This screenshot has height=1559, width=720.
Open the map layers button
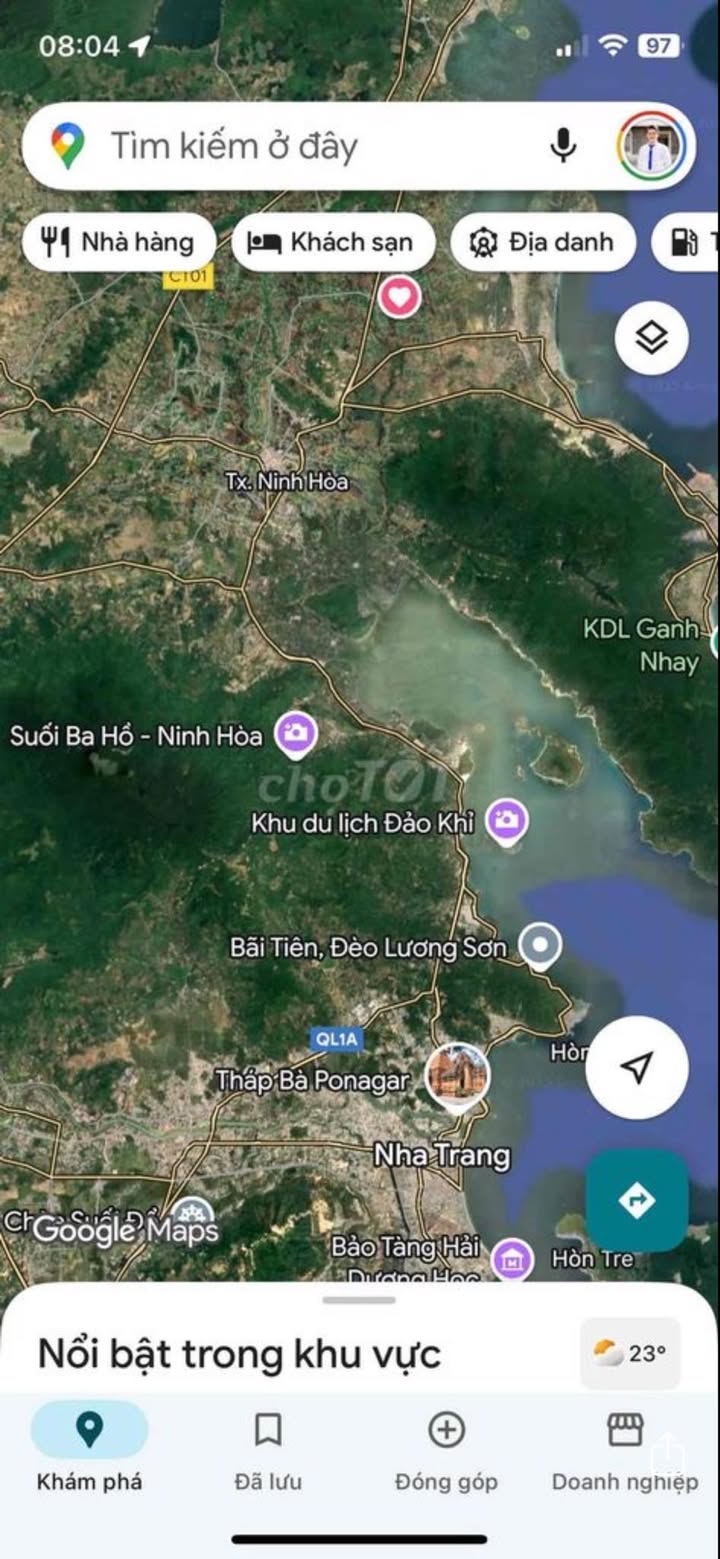[x=651, y=338]
